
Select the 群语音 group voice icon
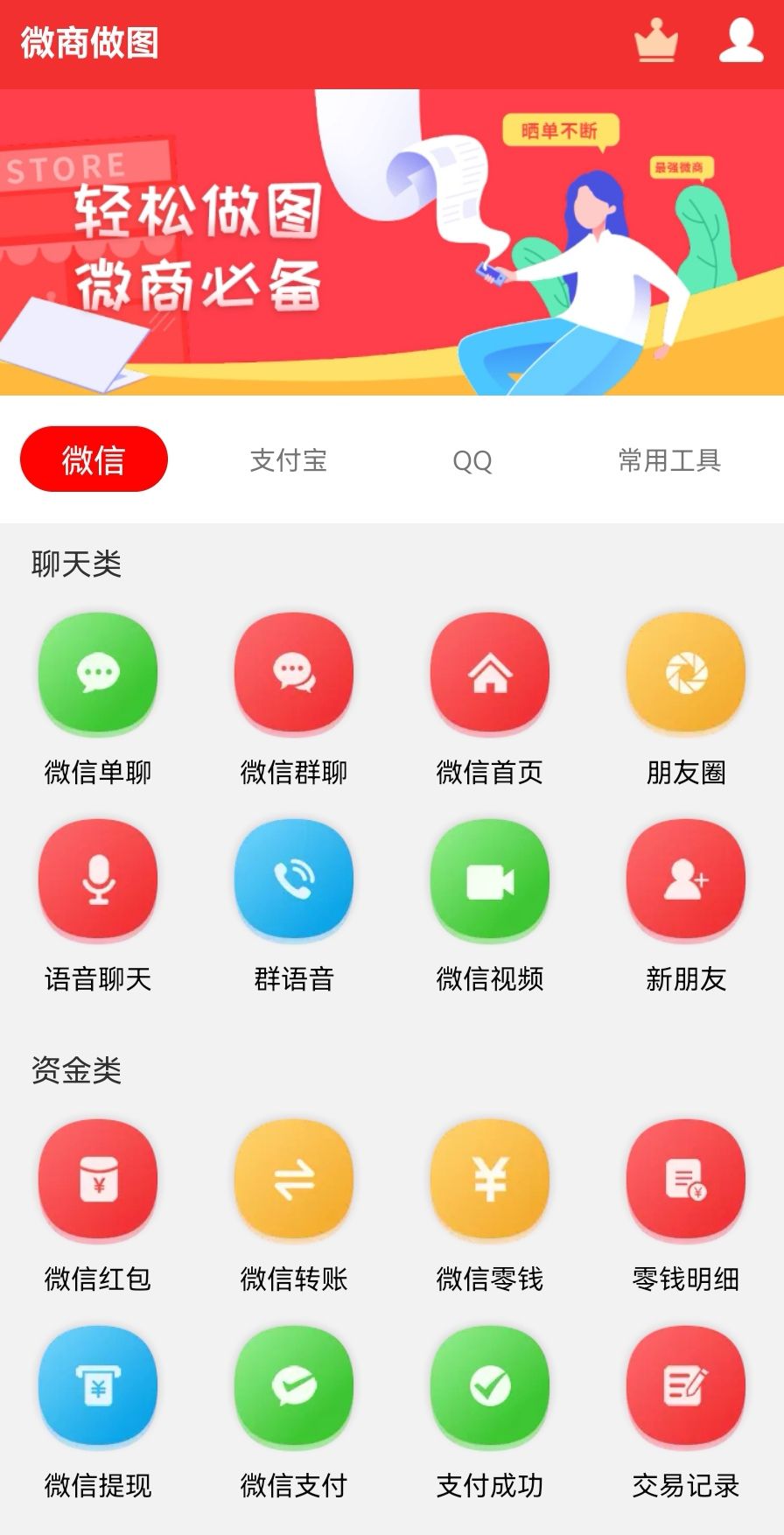(294, 880)
